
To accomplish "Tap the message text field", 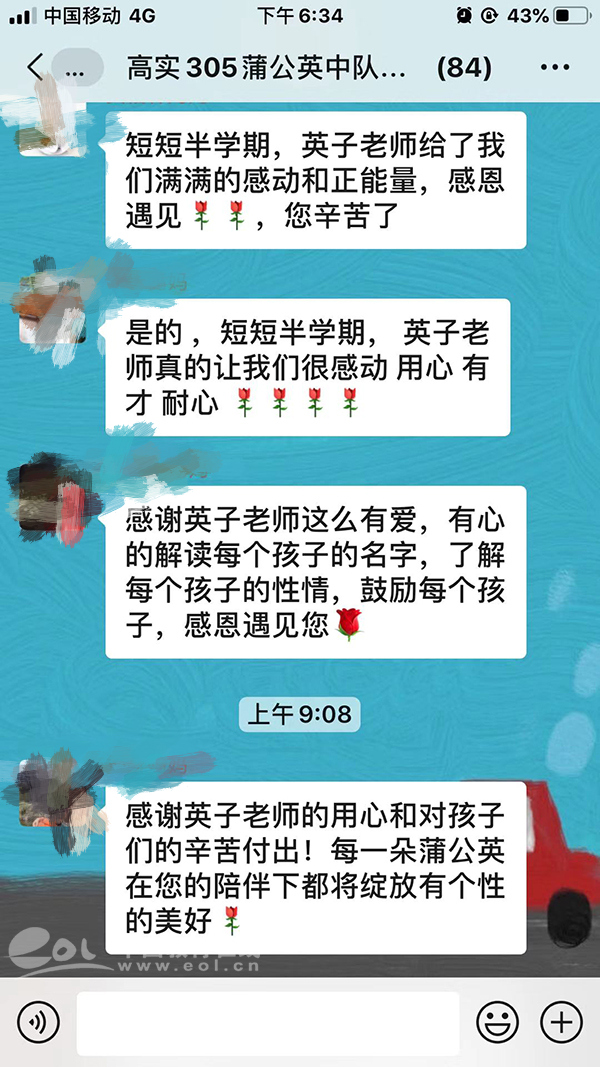I will 268,1023.
